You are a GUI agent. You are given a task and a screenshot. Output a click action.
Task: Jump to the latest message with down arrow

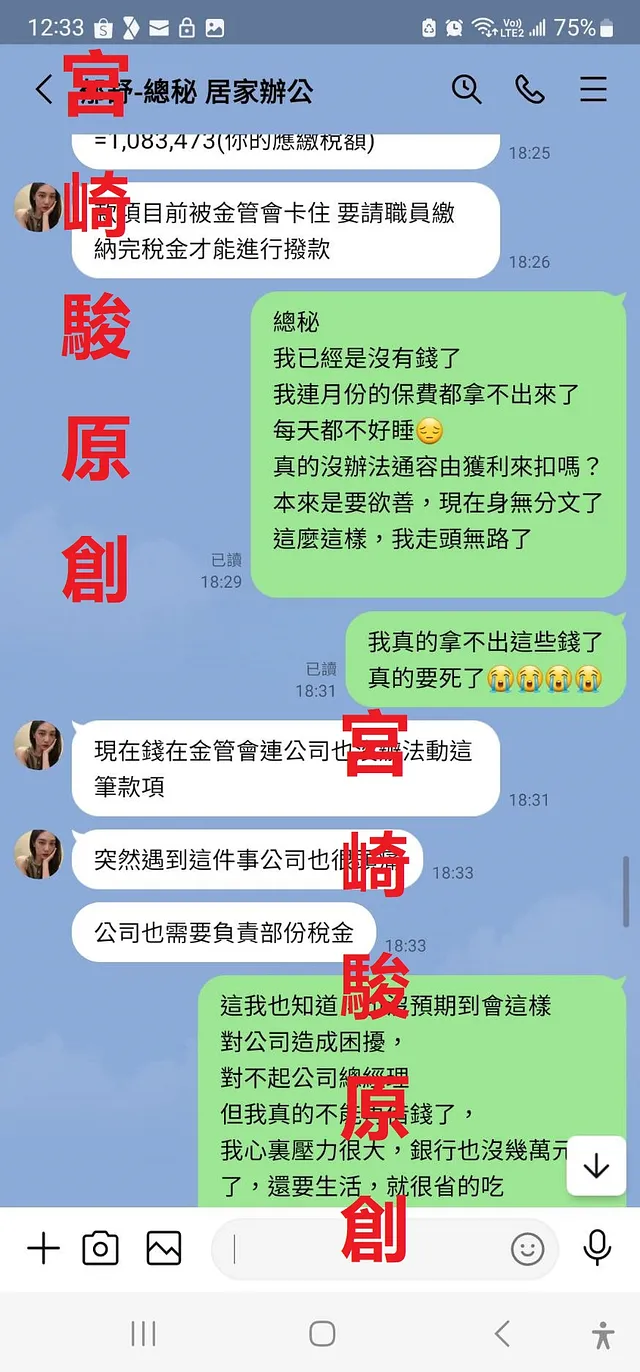click(x=597, y=1166)
